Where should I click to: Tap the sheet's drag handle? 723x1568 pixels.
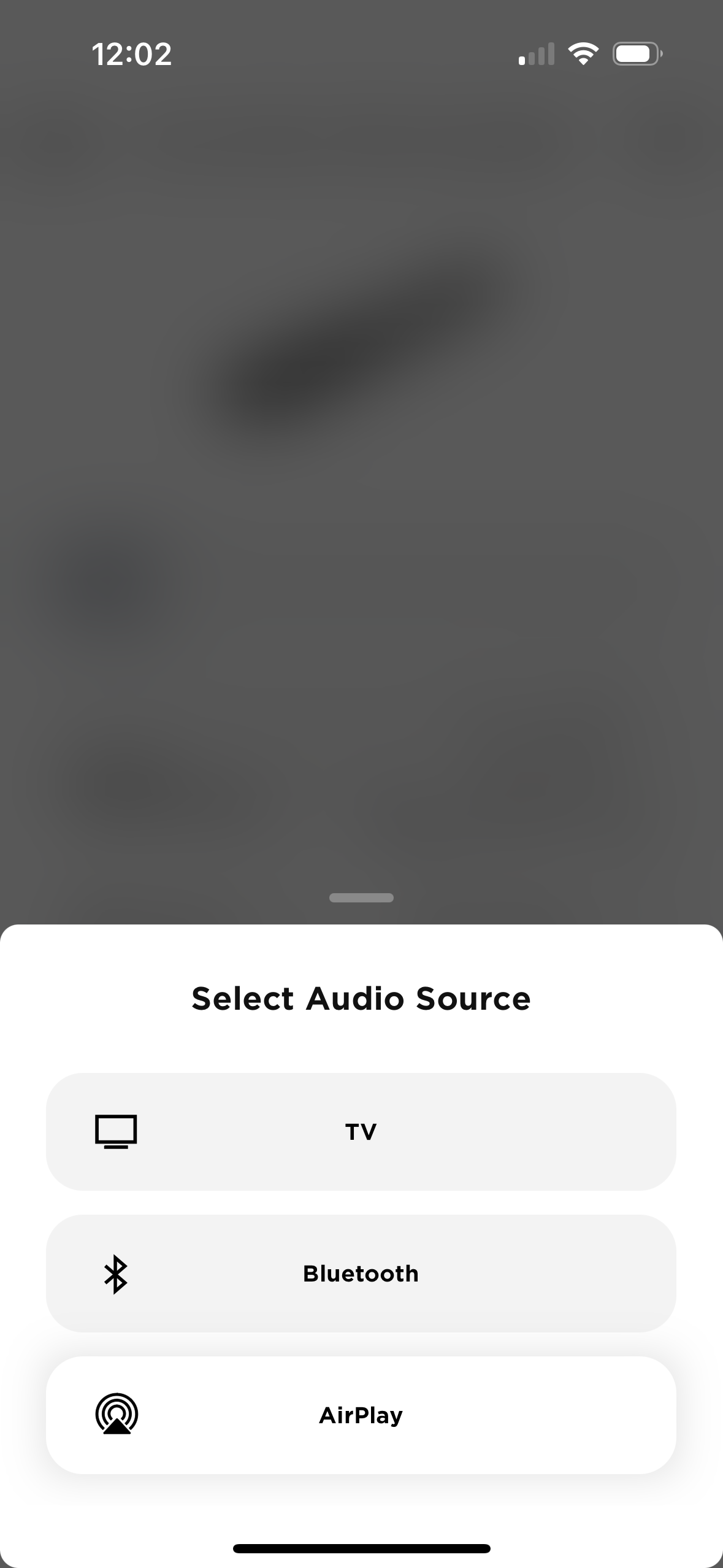click(361, 897)
